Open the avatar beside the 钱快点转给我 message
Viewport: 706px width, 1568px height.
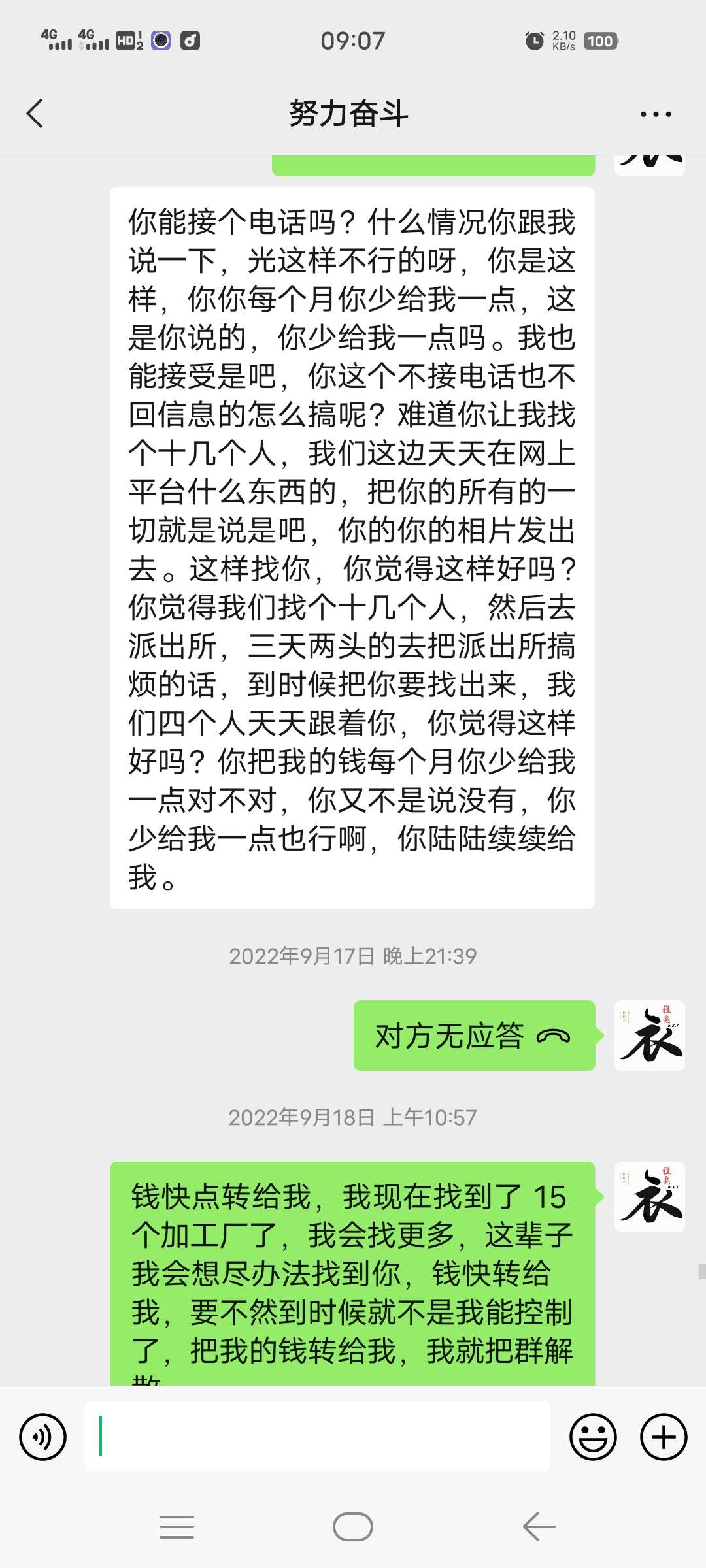(x=649, y=1197)
